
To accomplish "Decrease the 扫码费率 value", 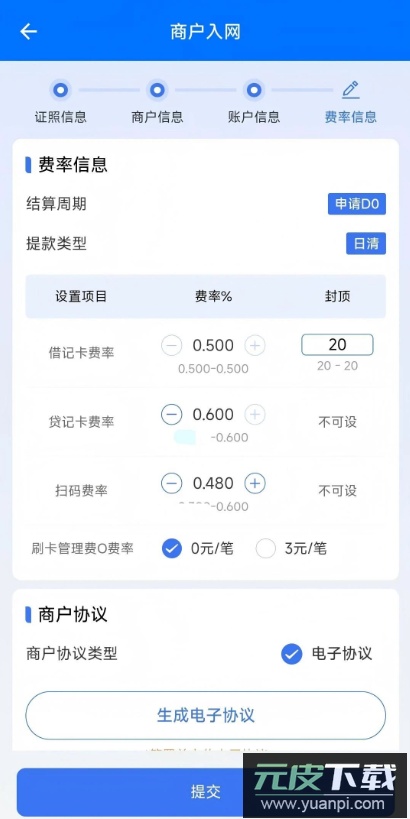I will [171, 484].
